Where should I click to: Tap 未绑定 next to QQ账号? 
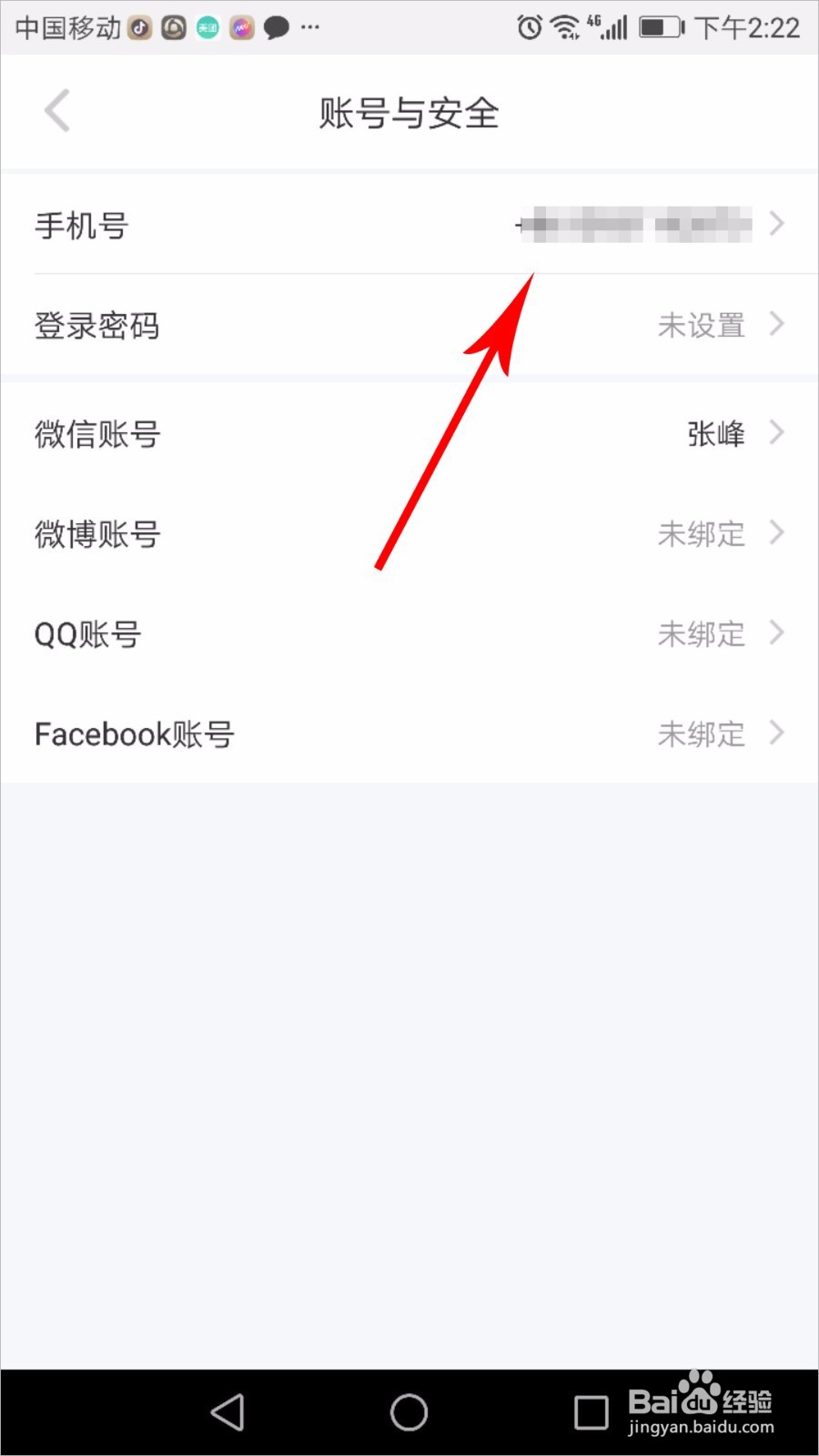701,633
